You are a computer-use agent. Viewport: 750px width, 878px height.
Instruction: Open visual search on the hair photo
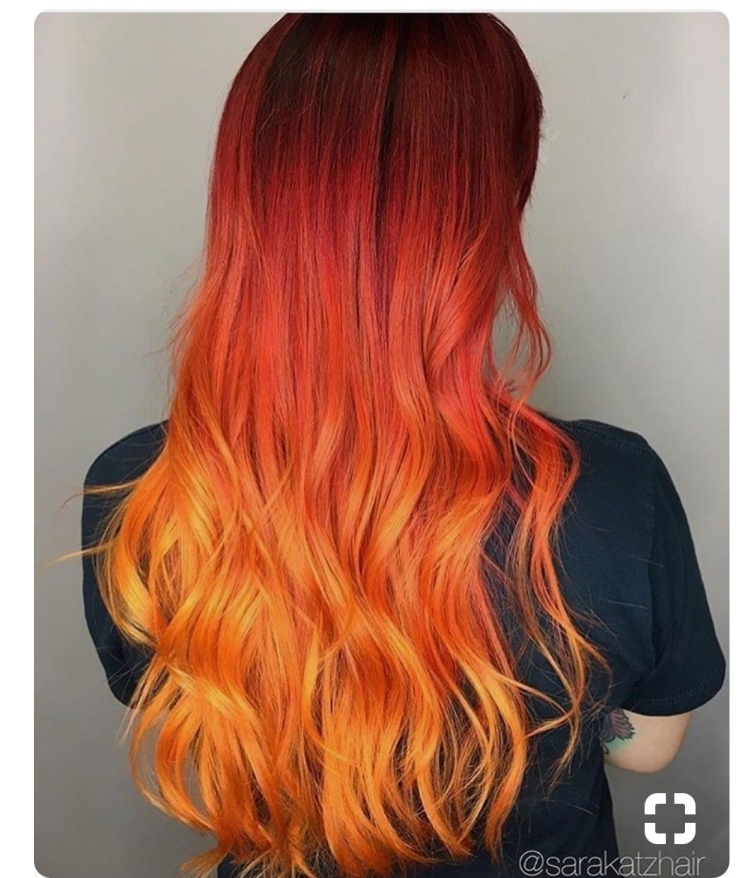tap(669, 817)
